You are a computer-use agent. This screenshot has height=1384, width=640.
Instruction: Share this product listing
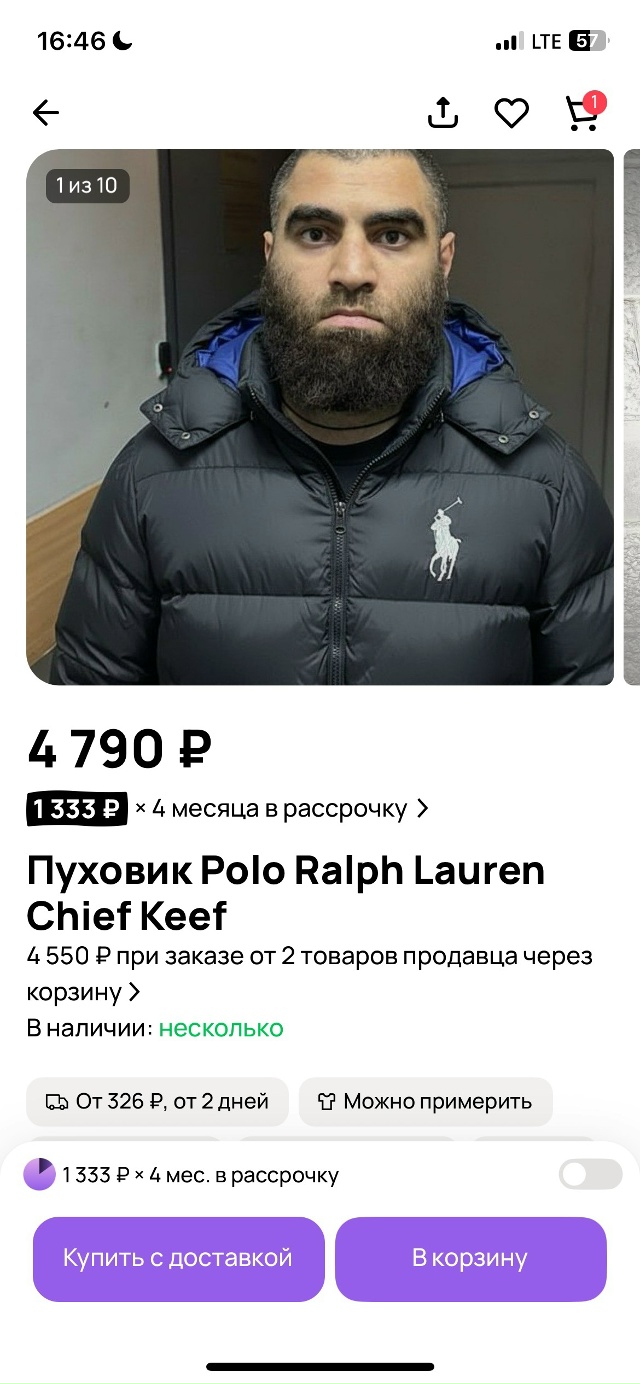click(x=443, y=114)
